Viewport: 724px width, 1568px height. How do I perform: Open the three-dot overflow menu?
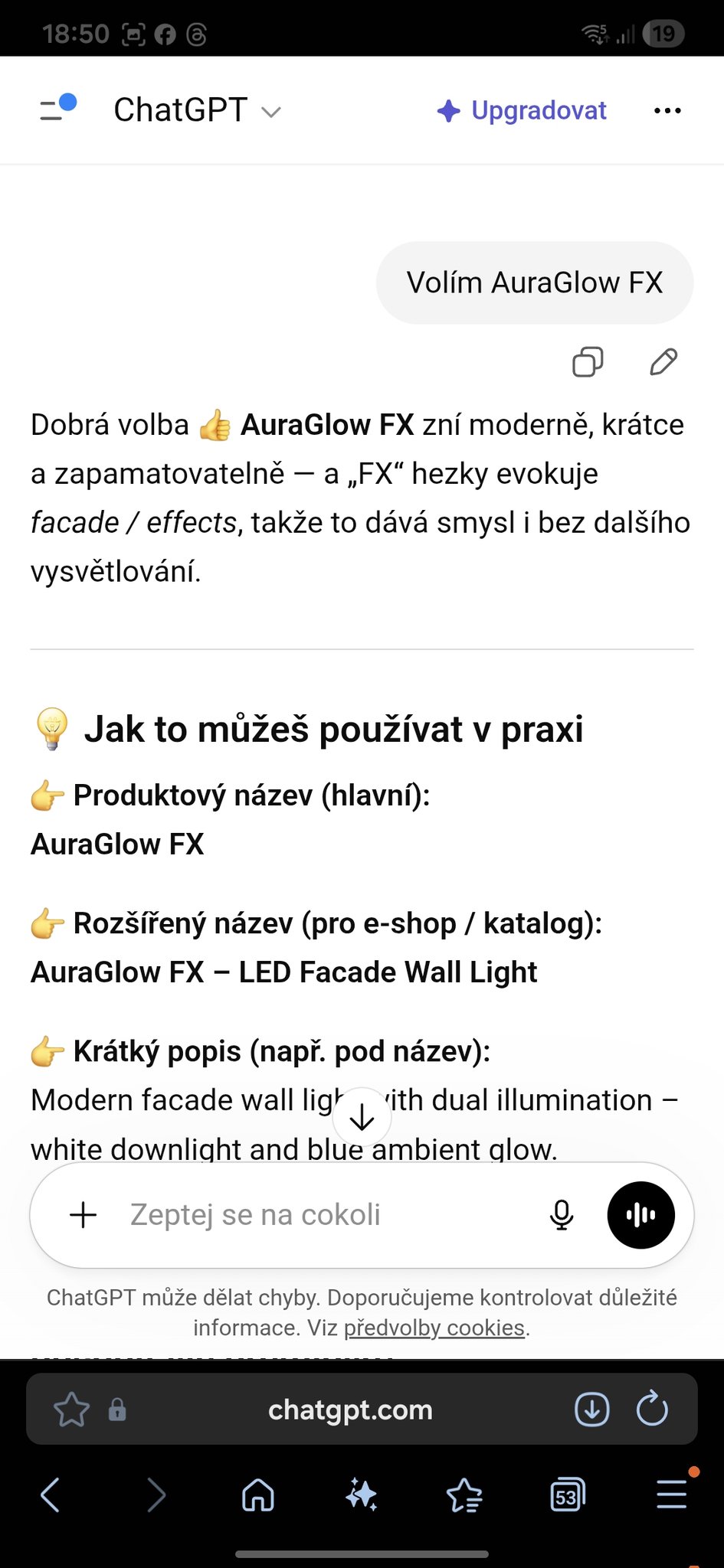667,111
